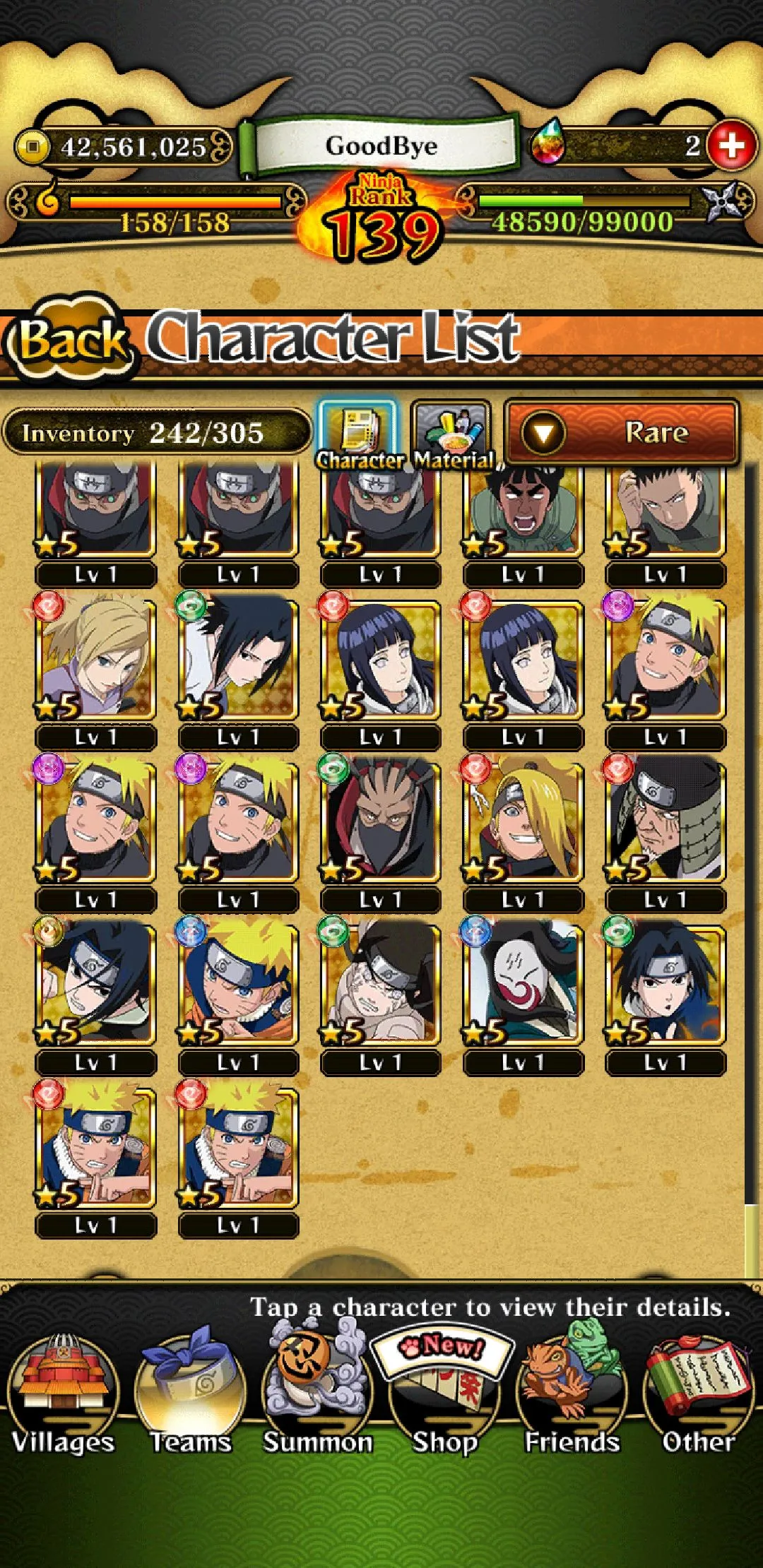Open the masked Anbu character card

click(523, 985)
